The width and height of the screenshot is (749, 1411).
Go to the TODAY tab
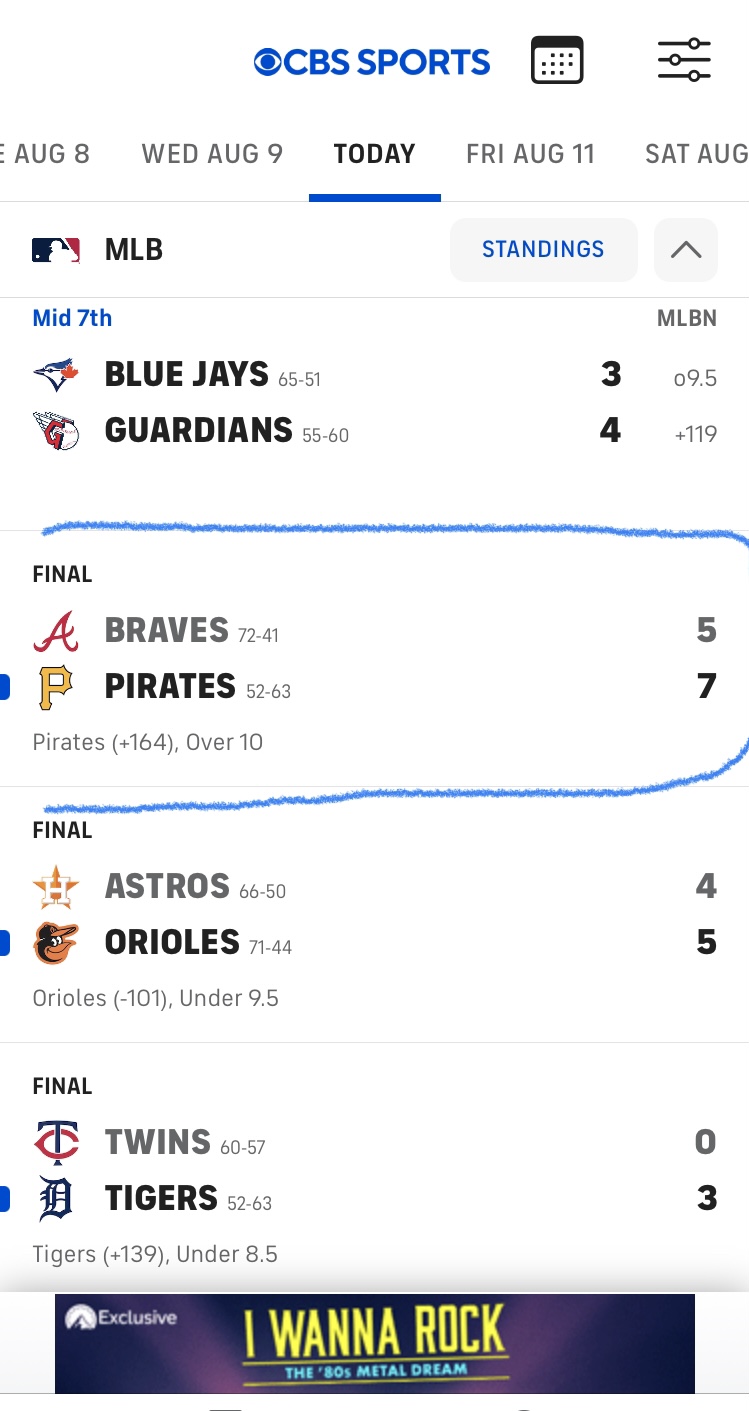[x=375, y=154]
